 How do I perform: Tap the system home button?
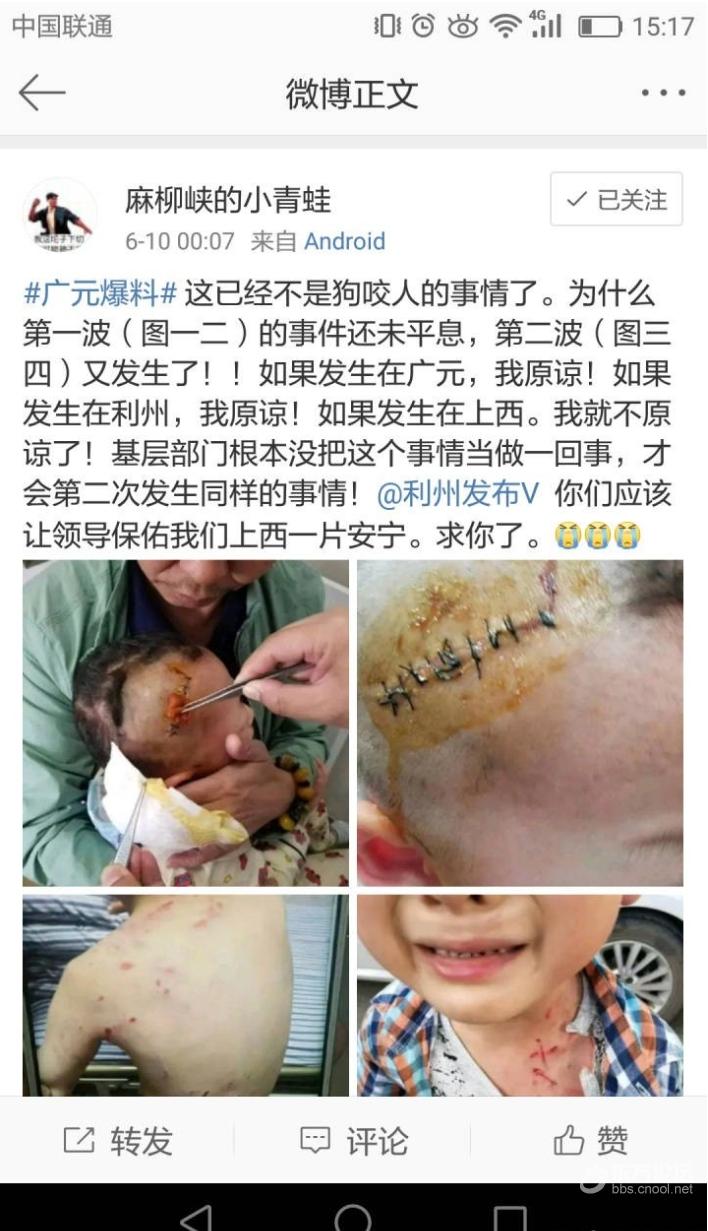(353, 1217)
